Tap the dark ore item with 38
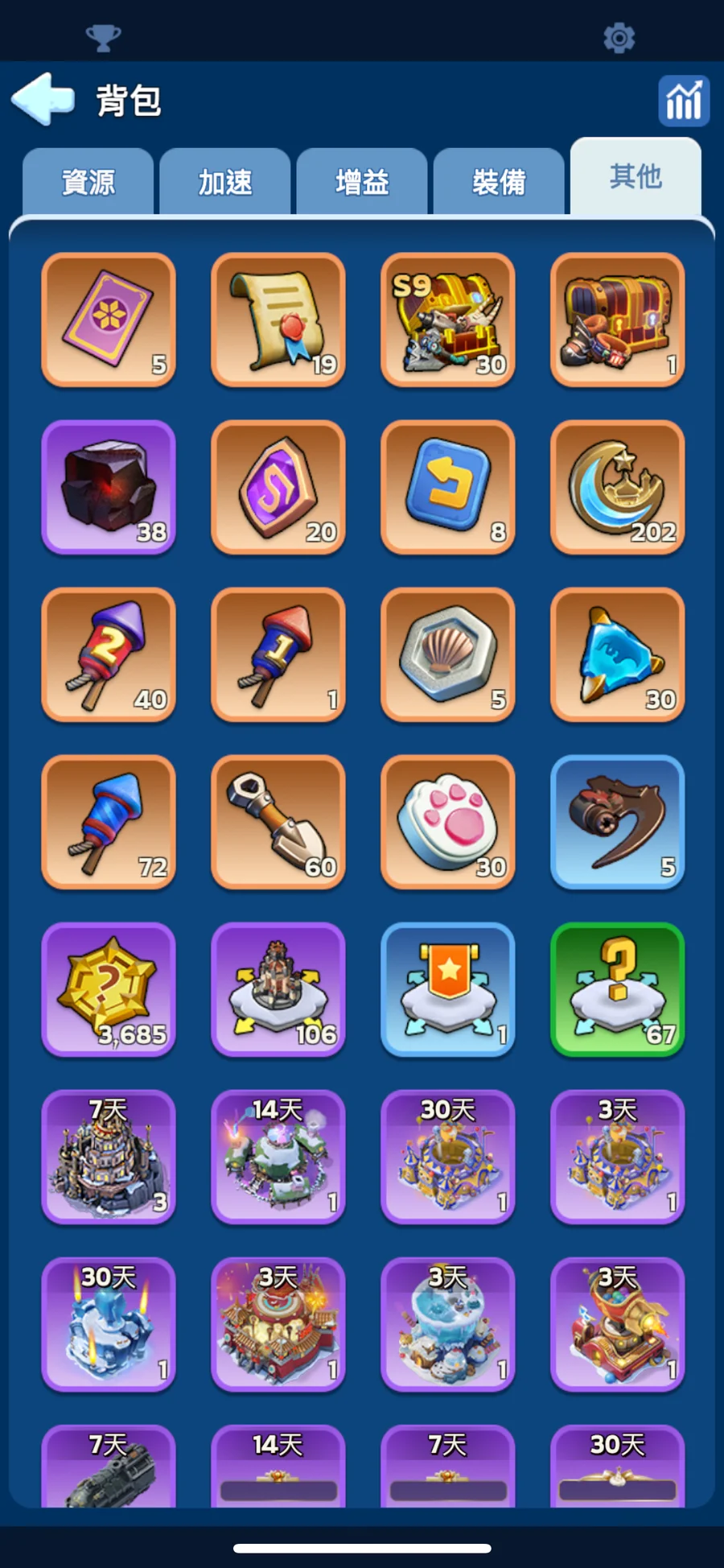Screen dimensions: 724x1568 tap(109, 487)
